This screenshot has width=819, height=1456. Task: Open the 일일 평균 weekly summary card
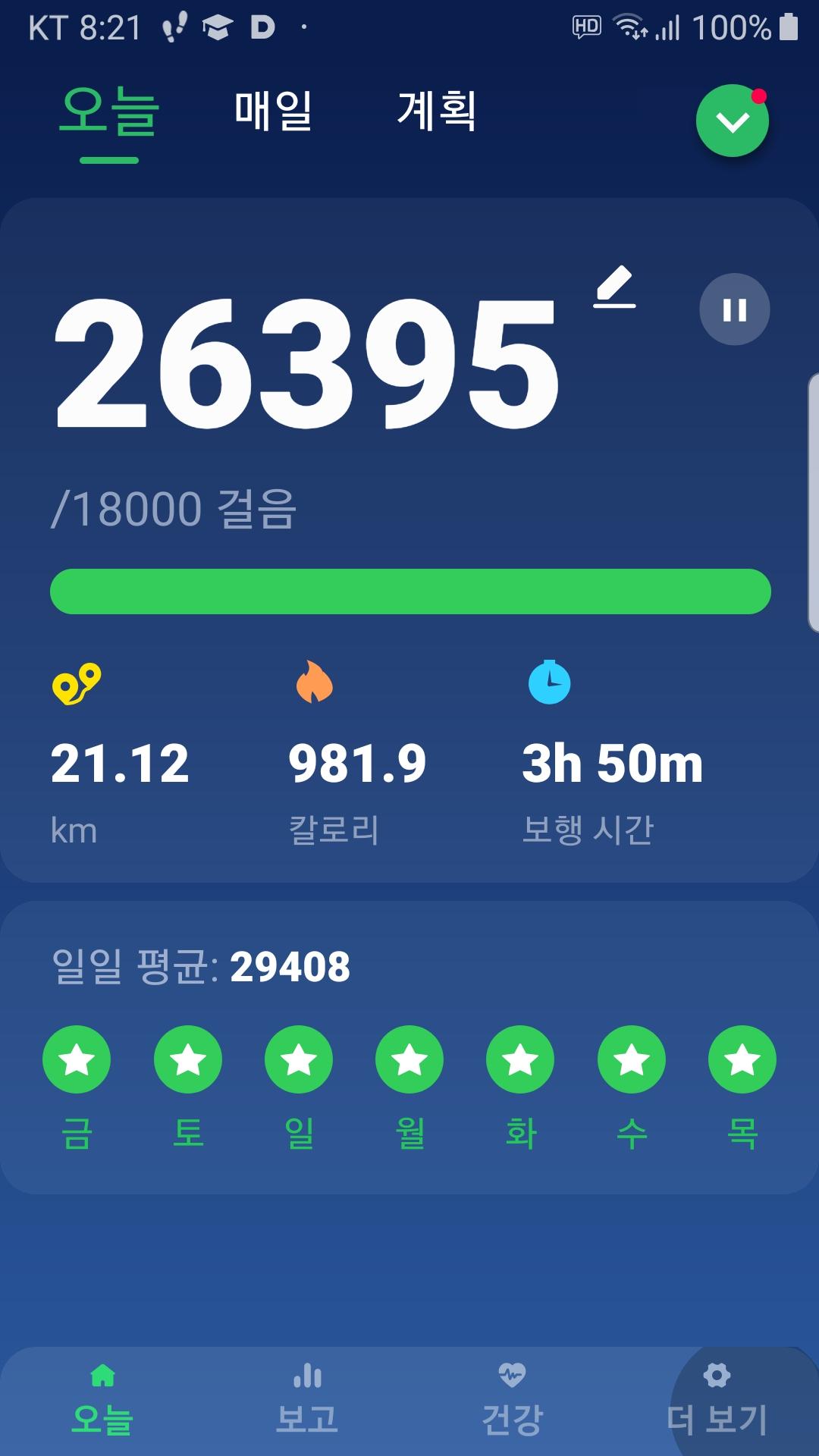(x=409, y=967)
